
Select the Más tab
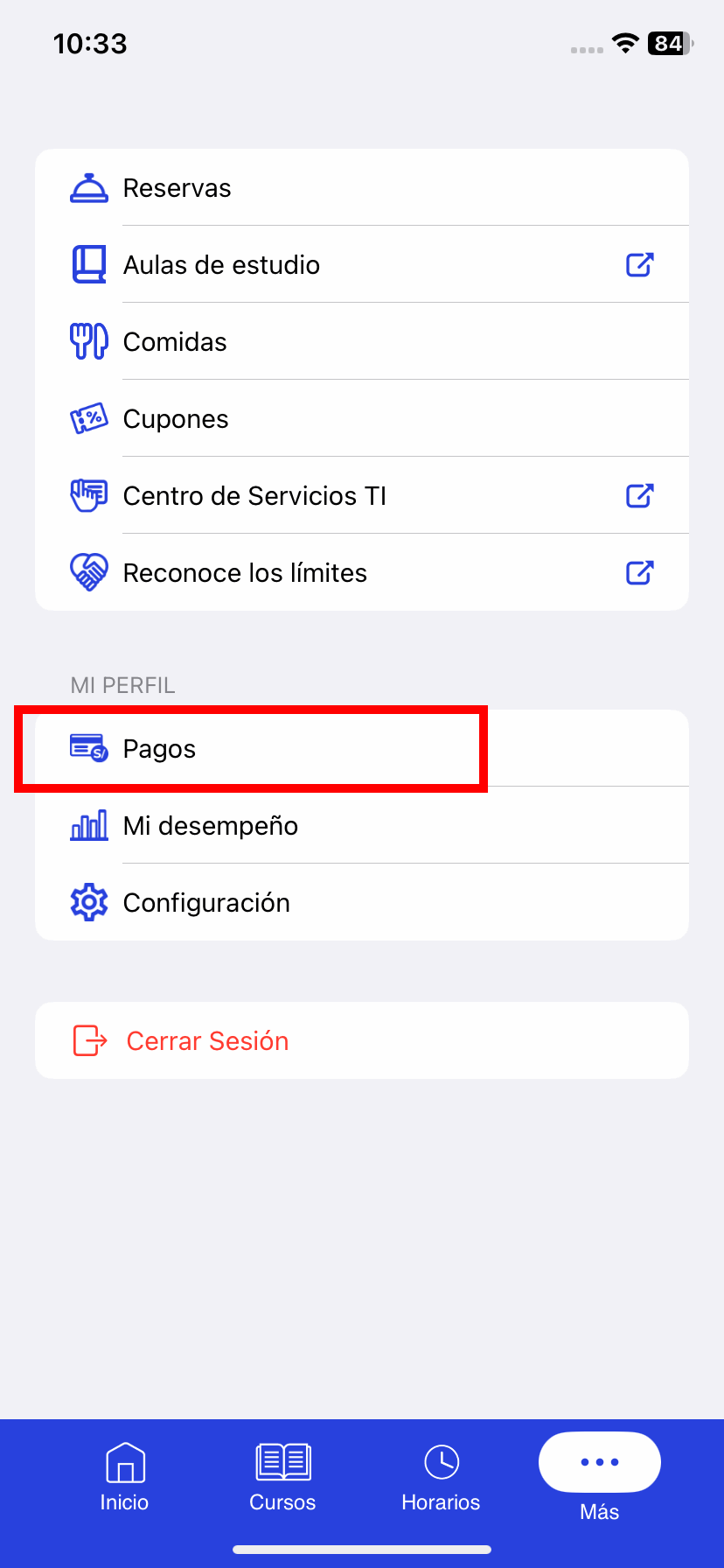[x=599, y=1477]
